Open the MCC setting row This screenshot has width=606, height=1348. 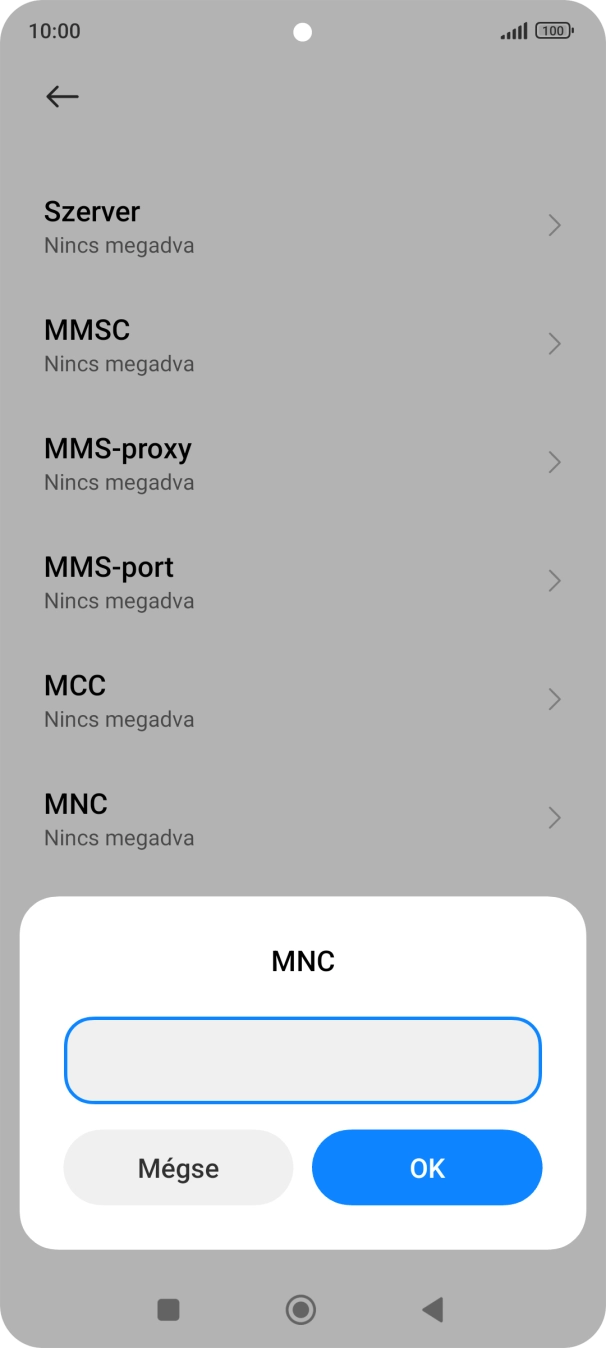pyautogui.click(x=302, y=700)
